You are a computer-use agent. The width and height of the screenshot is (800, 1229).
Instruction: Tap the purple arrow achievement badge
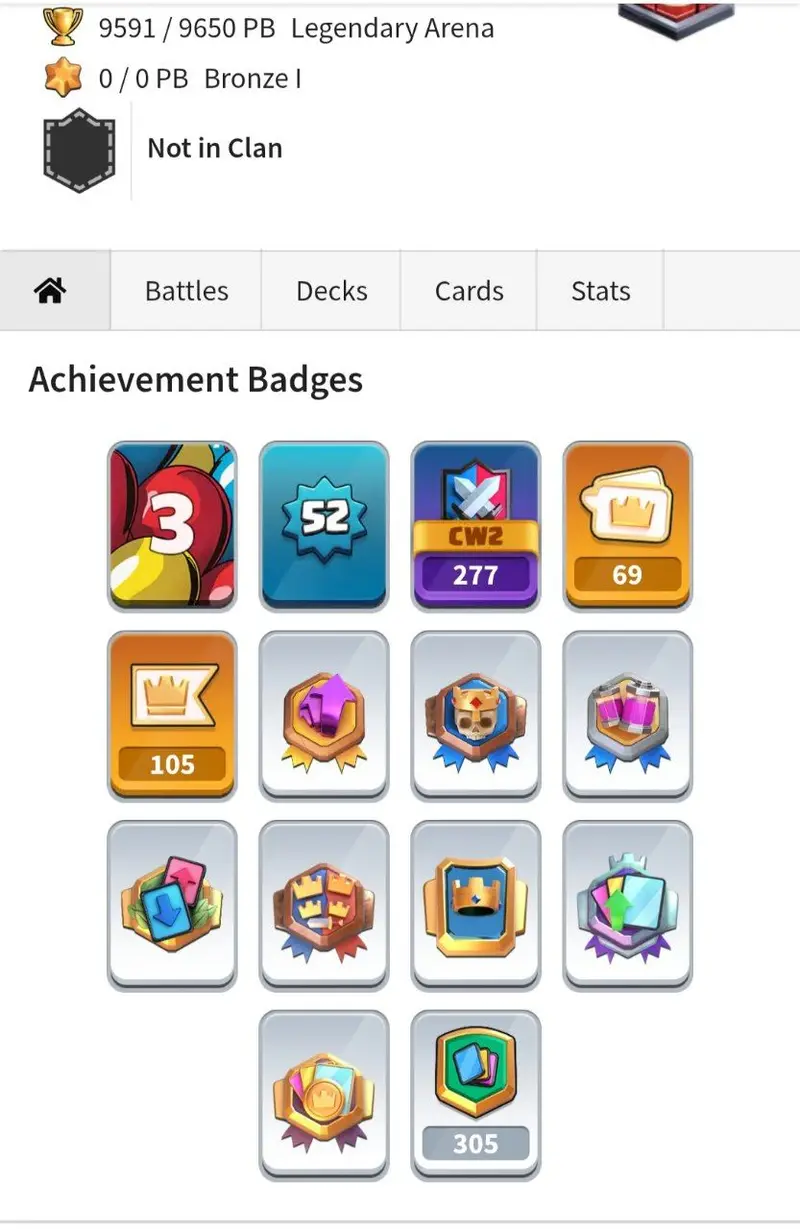[324, 715]
